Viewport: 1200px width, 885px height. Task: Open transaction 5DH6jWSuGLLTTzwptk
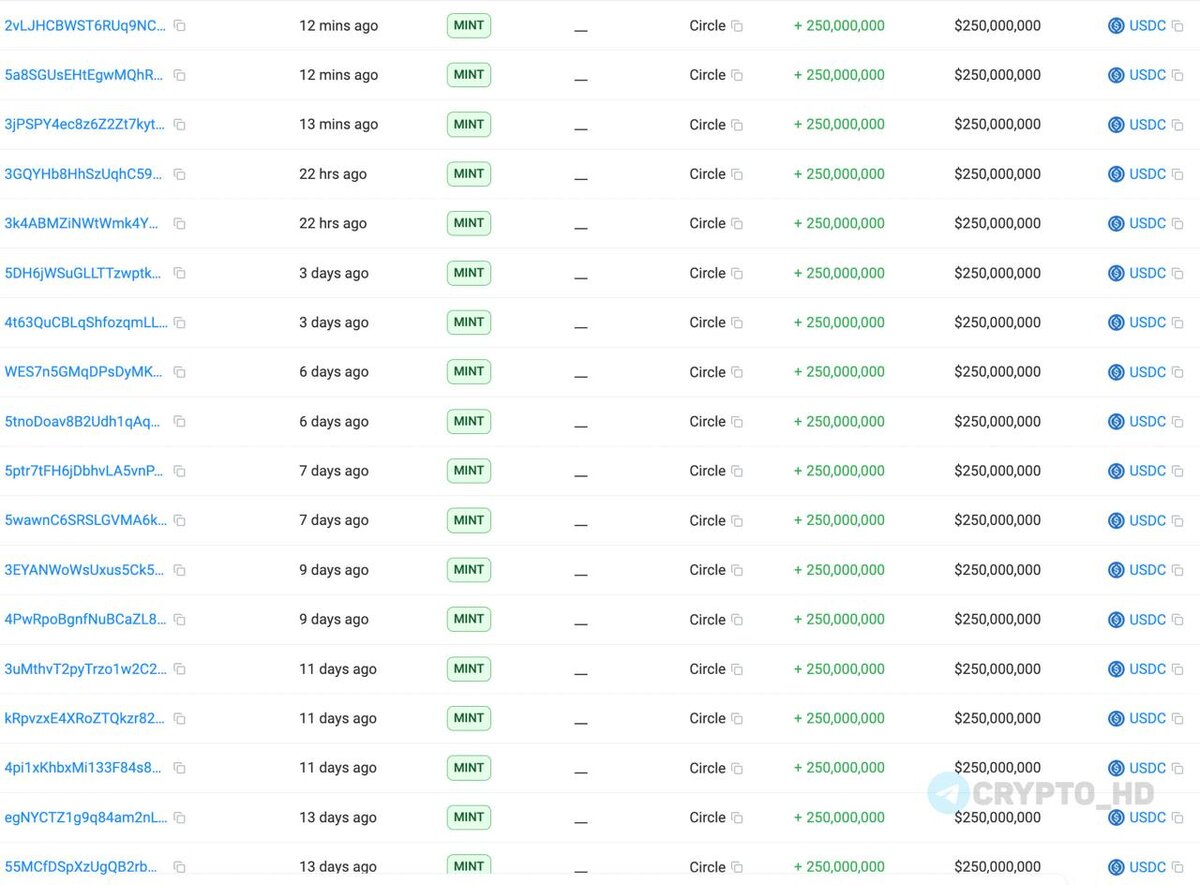pyautogui.click(x=83, y=273)
